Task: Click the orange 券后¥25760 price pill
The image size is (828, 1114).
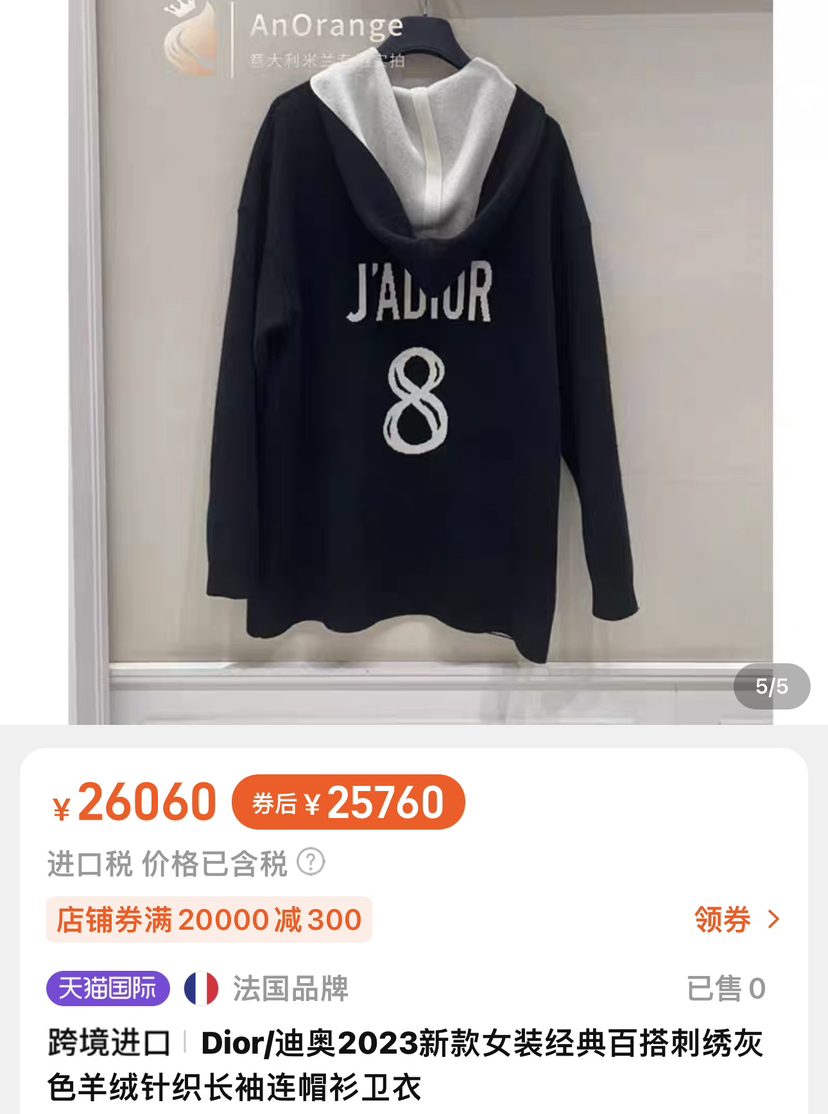Action: pos(348,801)
